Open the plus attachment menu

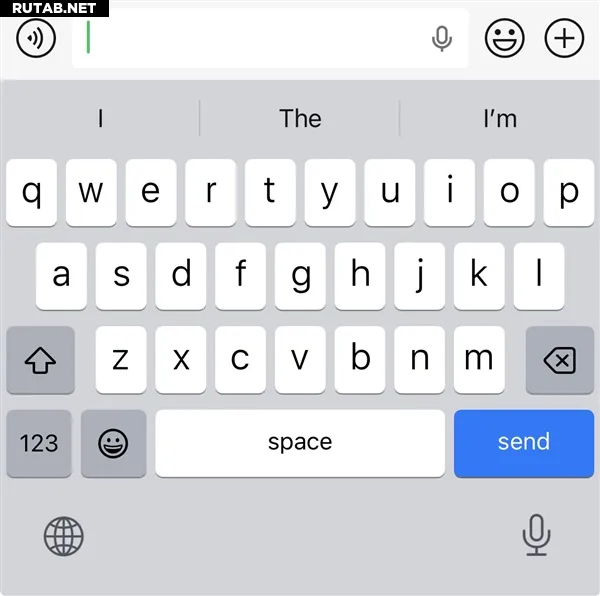click(564, 39)
